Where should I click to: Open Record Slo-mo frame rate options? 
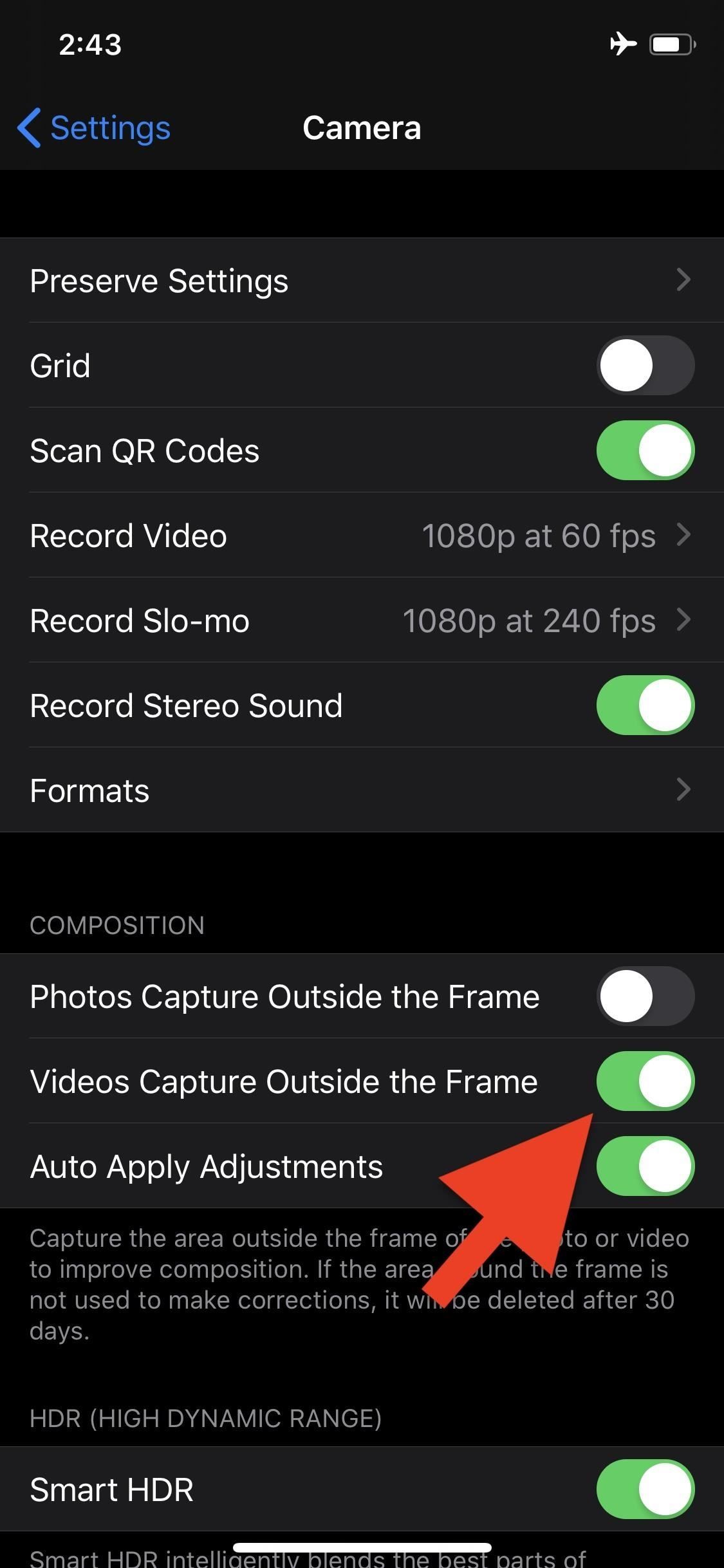[362, 620]
